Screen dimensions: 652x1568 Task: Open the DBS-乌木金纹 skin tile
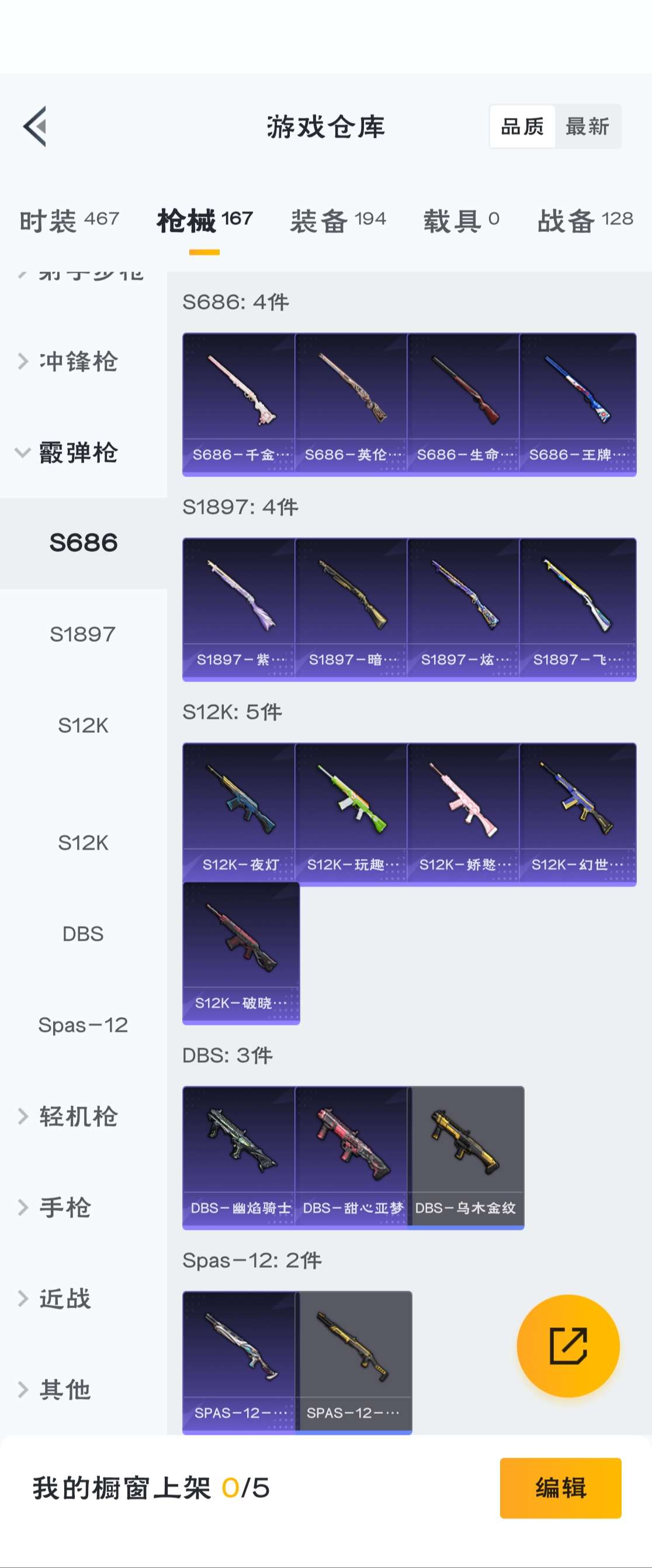tap(466, 1157)
